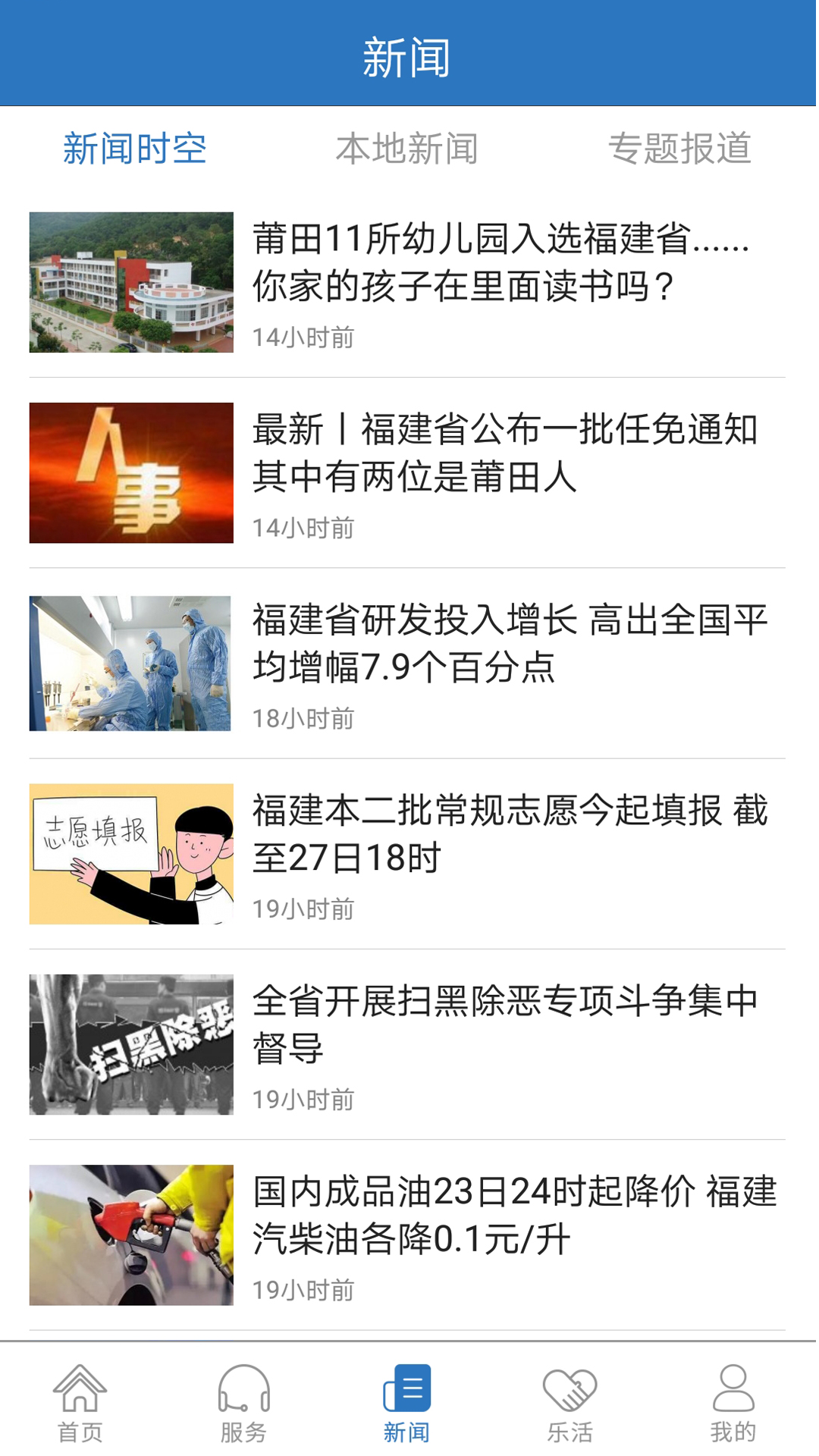Open the 莆田11所幼儿园 news article
This screenshot has width=819, height=1456.
(x=500, y=262)
